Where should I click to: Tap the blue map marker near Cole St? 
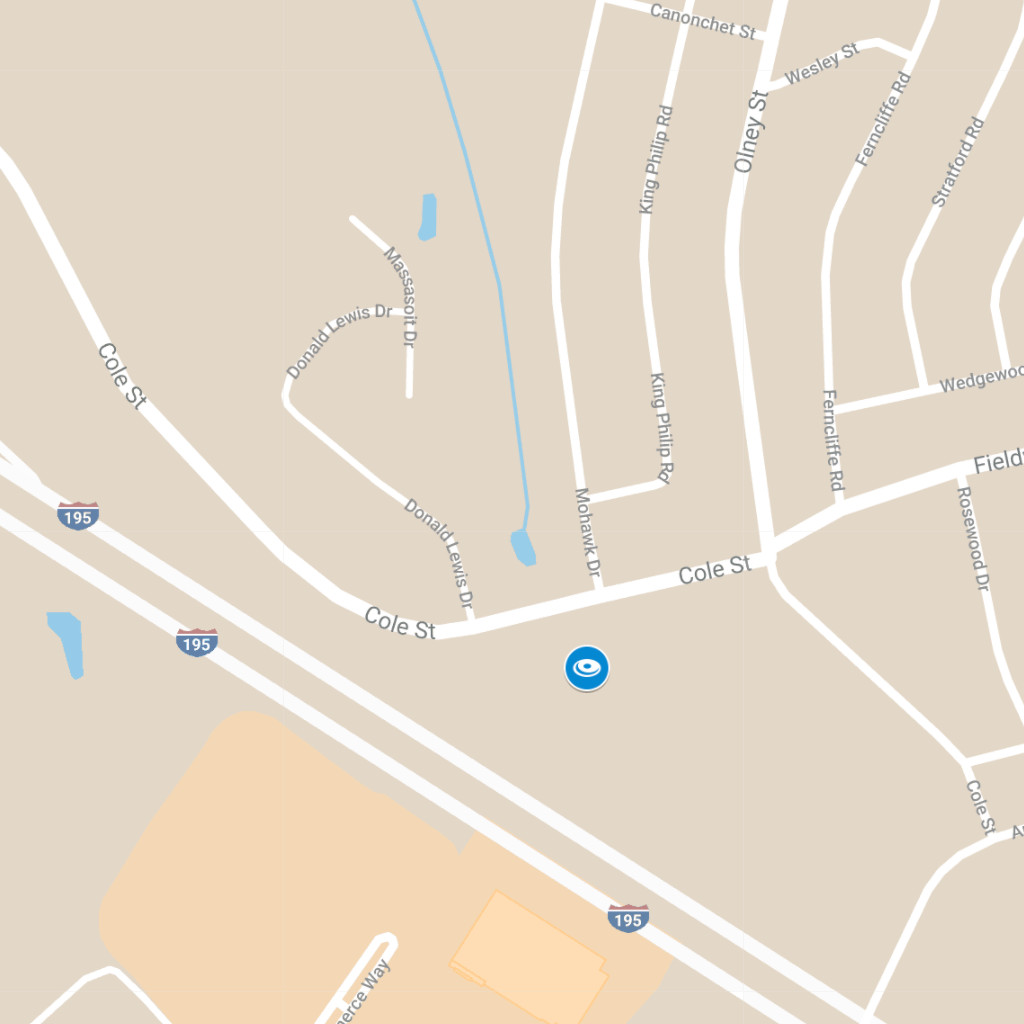[587, 668]
